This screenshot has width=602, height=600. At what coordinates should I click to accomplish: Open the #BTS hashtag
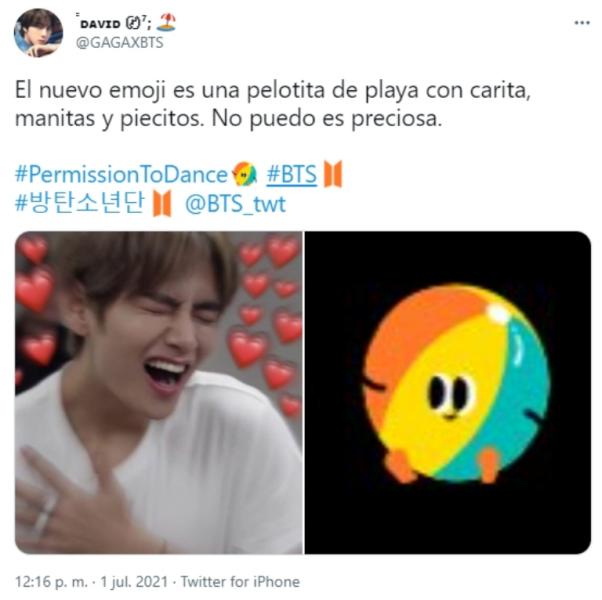(x=292, y=175)
